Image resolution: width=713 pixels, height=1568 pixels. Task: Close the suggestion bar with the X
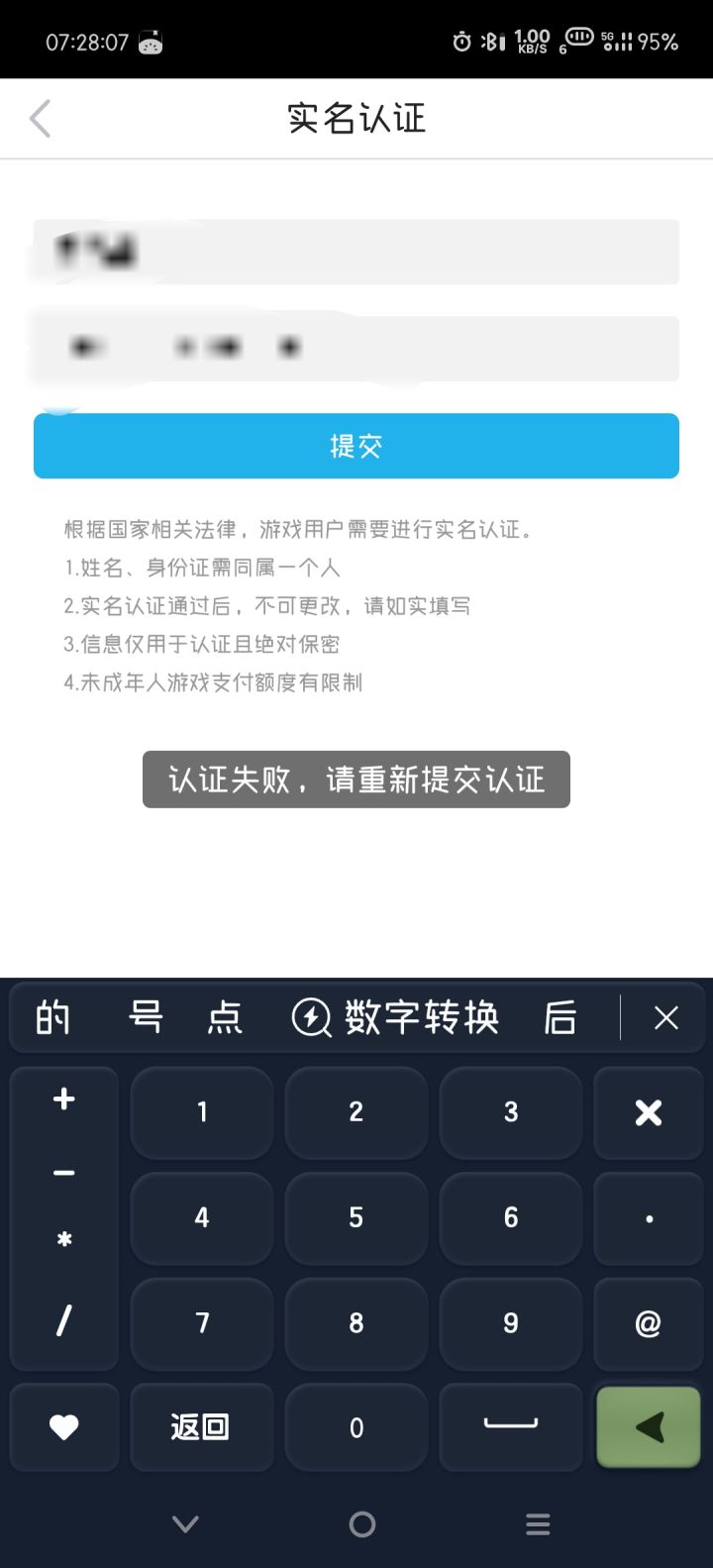coord(664,1017)
